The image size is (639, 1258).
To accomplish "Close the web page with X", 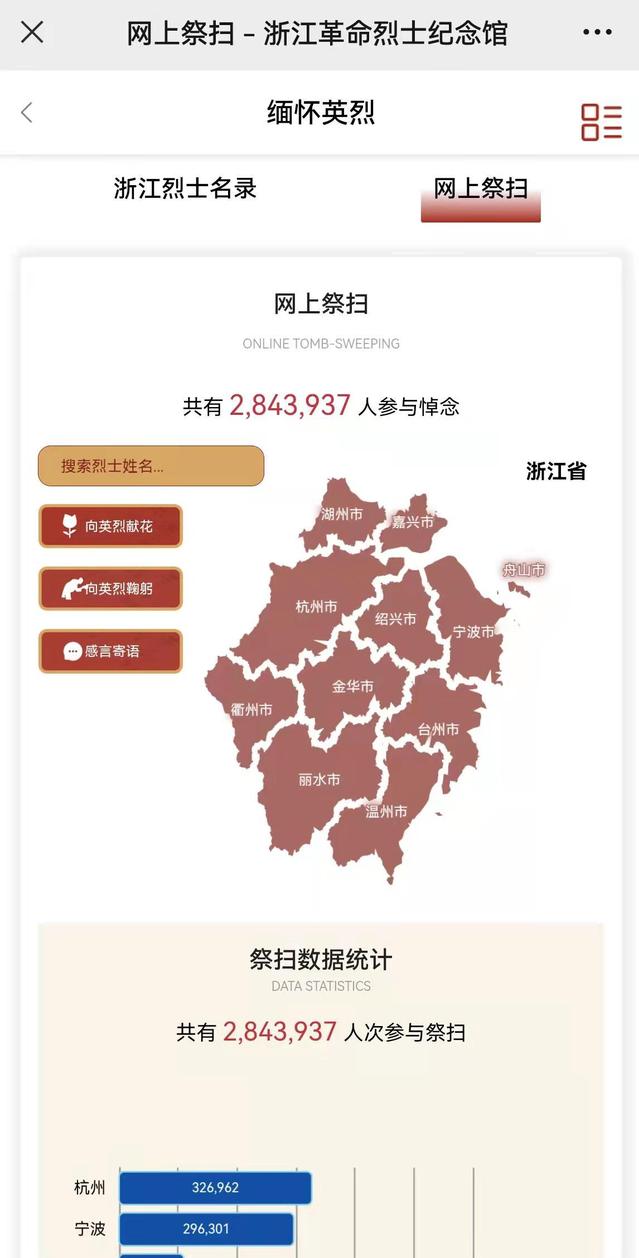I will [x=32, y=32].
